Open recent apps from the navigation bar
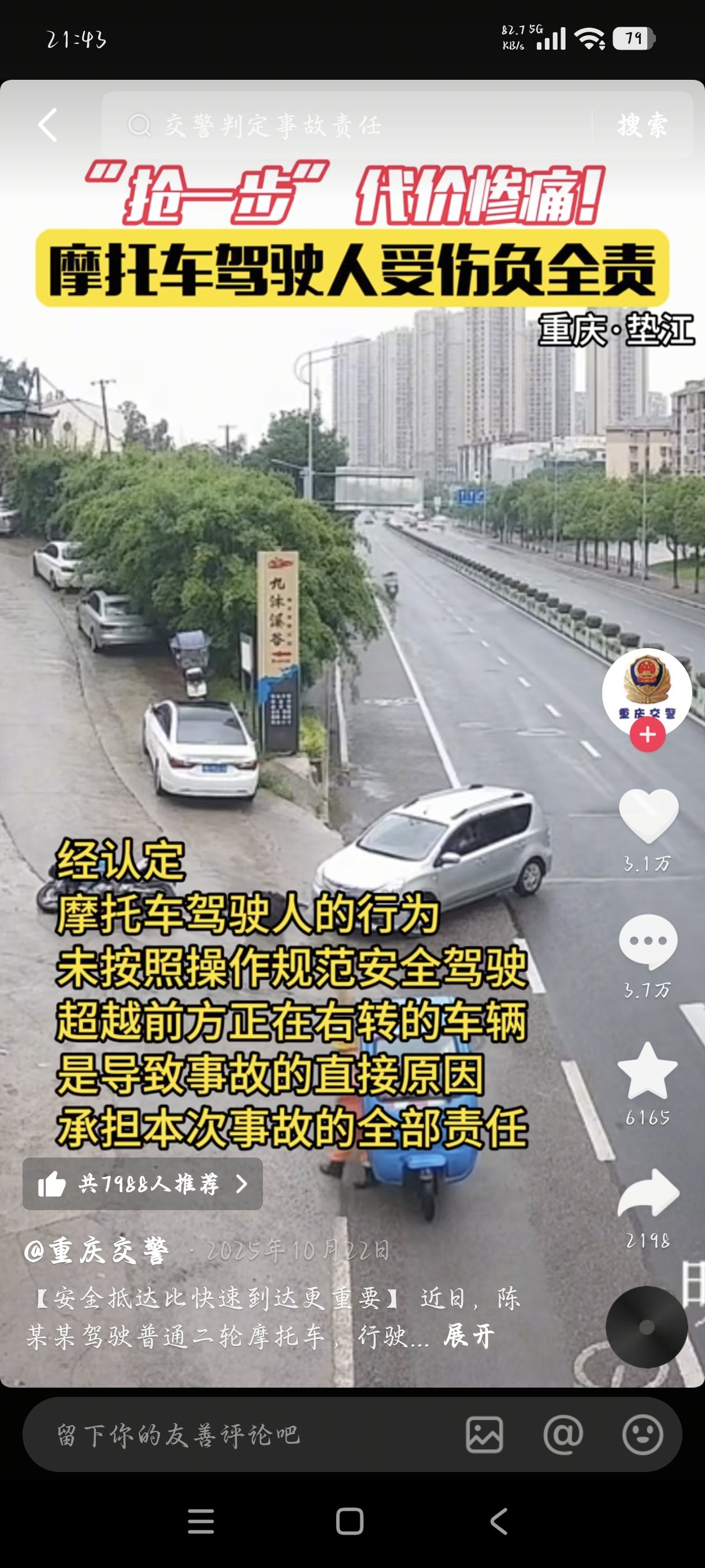The image size is (705, 1568). coord(201,1522)
